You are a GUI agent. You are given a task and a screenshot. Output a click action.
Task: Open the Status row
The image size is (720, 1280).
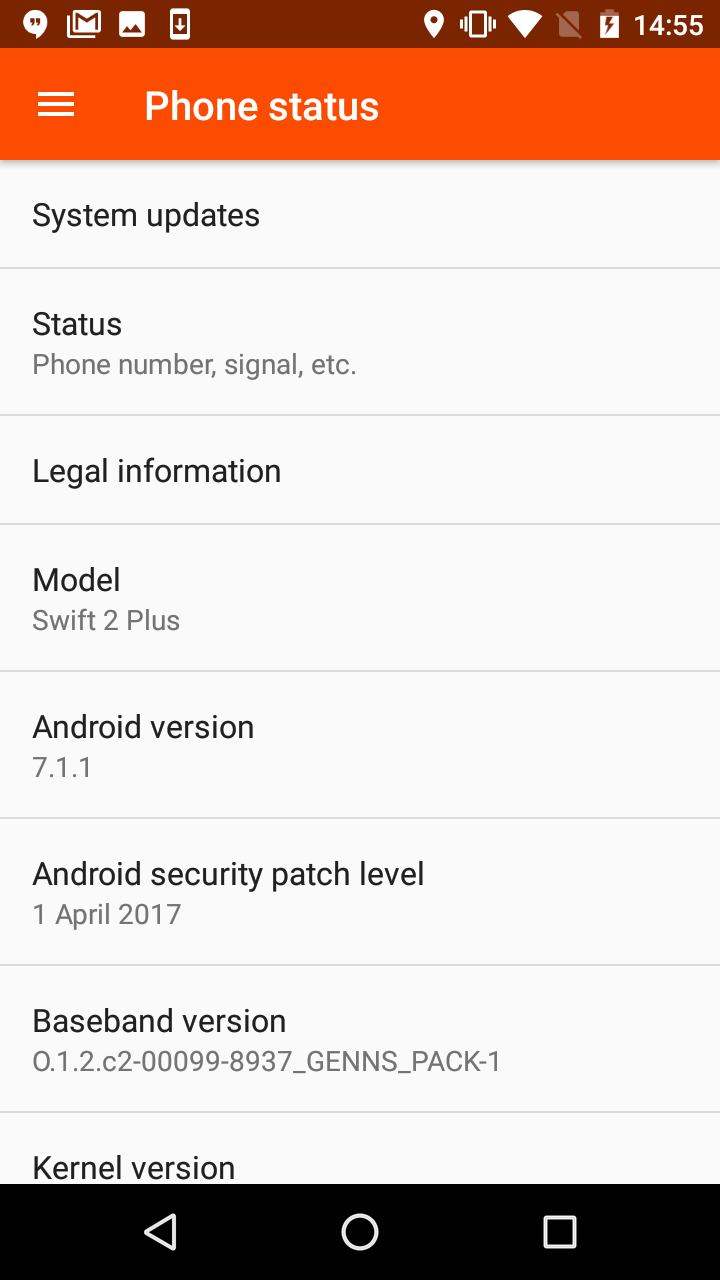(x=360, y=342)
